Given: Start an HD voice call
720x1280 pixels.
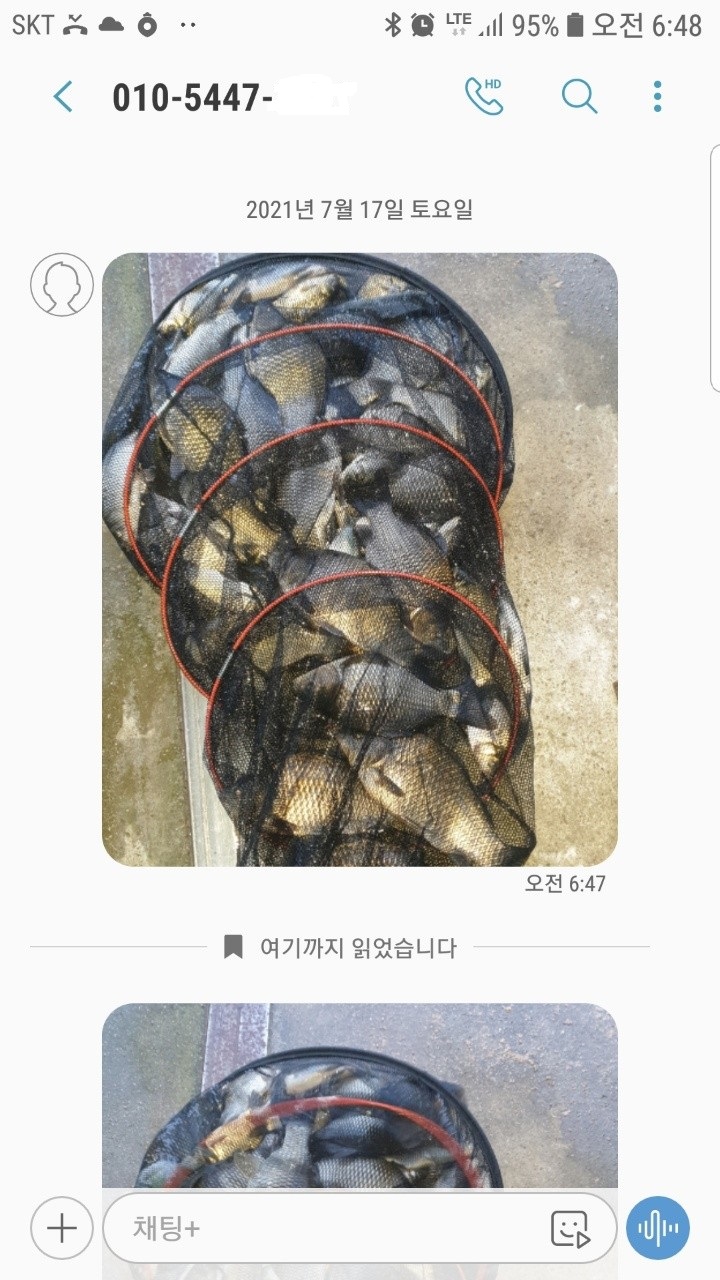Looking at the screenshot, I should (x=484, y=96).
